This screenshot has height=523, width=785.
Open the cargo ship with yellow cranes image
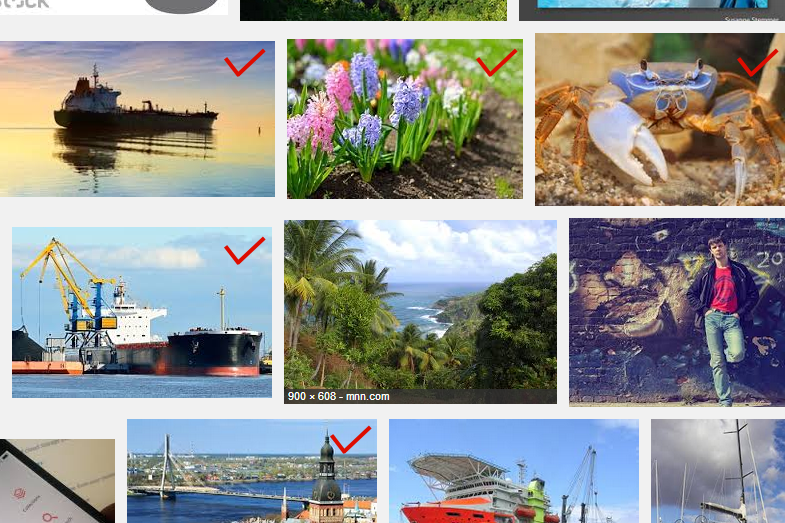[141, 312]
